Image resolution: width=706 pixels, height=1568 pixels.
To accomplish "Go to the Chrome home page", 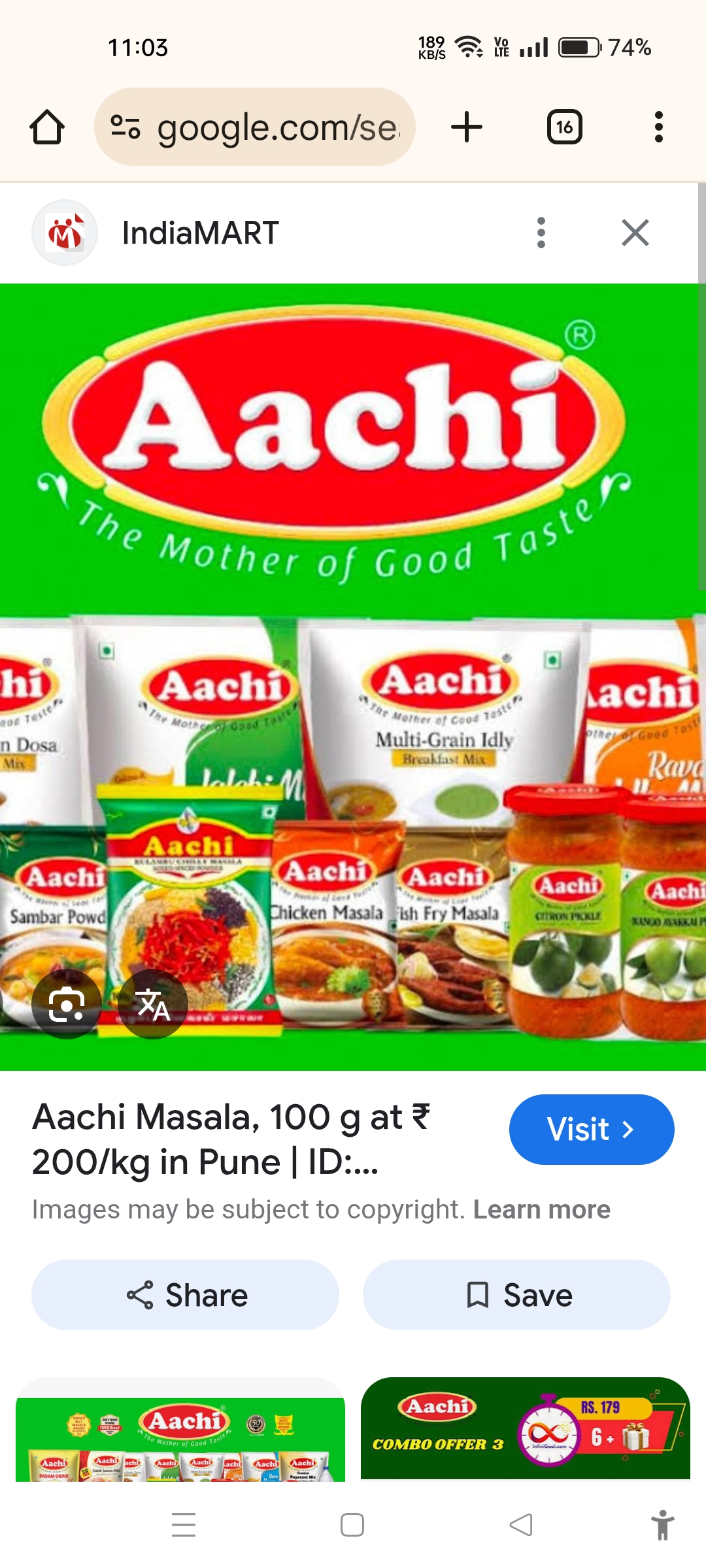I will pyautogui.click(x=47, y=127).
